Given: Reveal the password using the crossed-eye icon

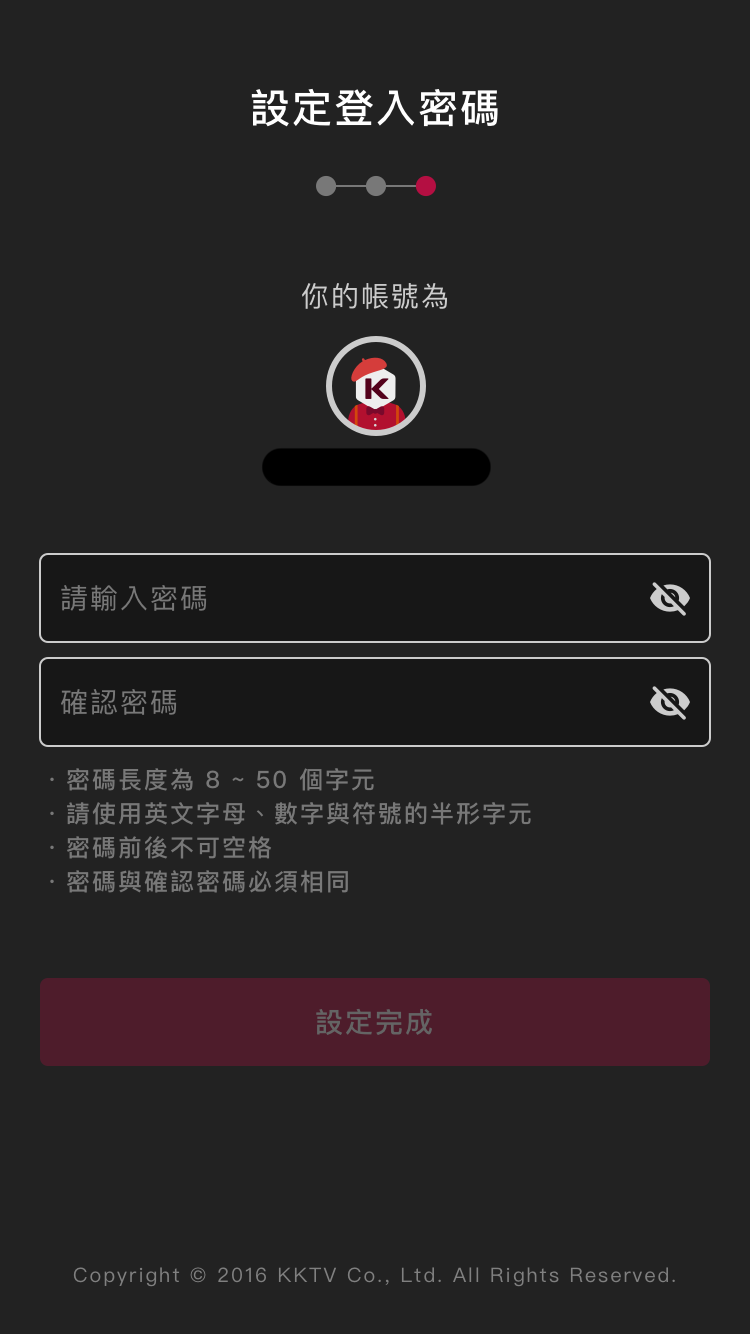Looking at the screenshot, I should click(x=669, y=598).
